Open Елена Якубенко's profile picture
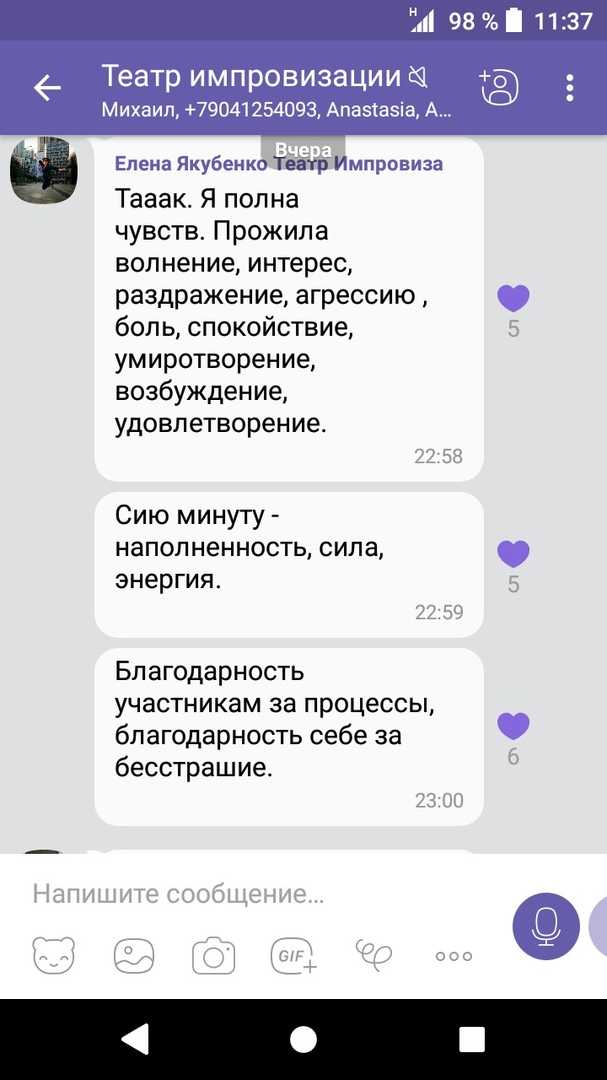Screen dimensions: 607x1080 coord(43,170)
